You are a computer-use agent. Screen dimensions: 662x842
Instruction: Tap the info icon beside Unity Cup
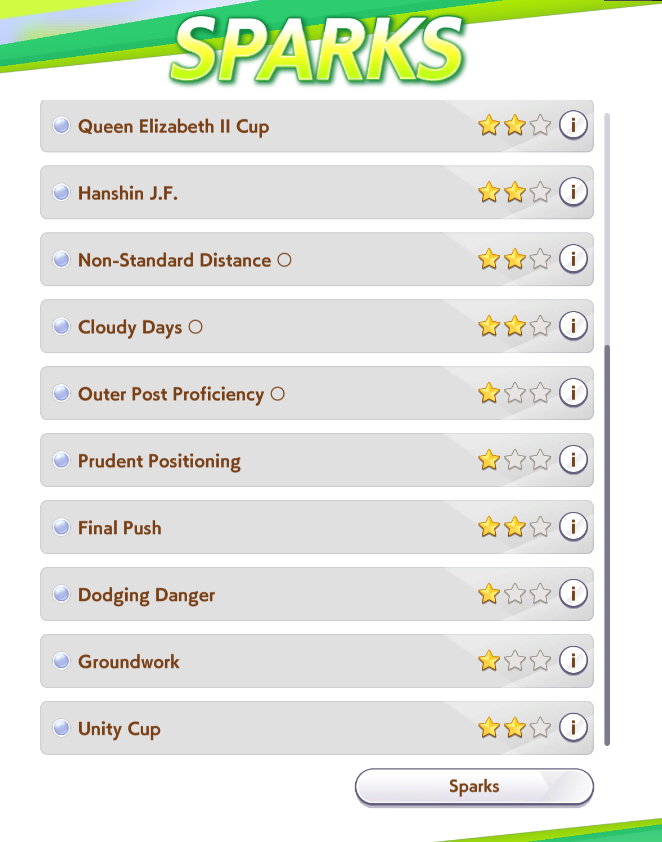coord(573,728)
